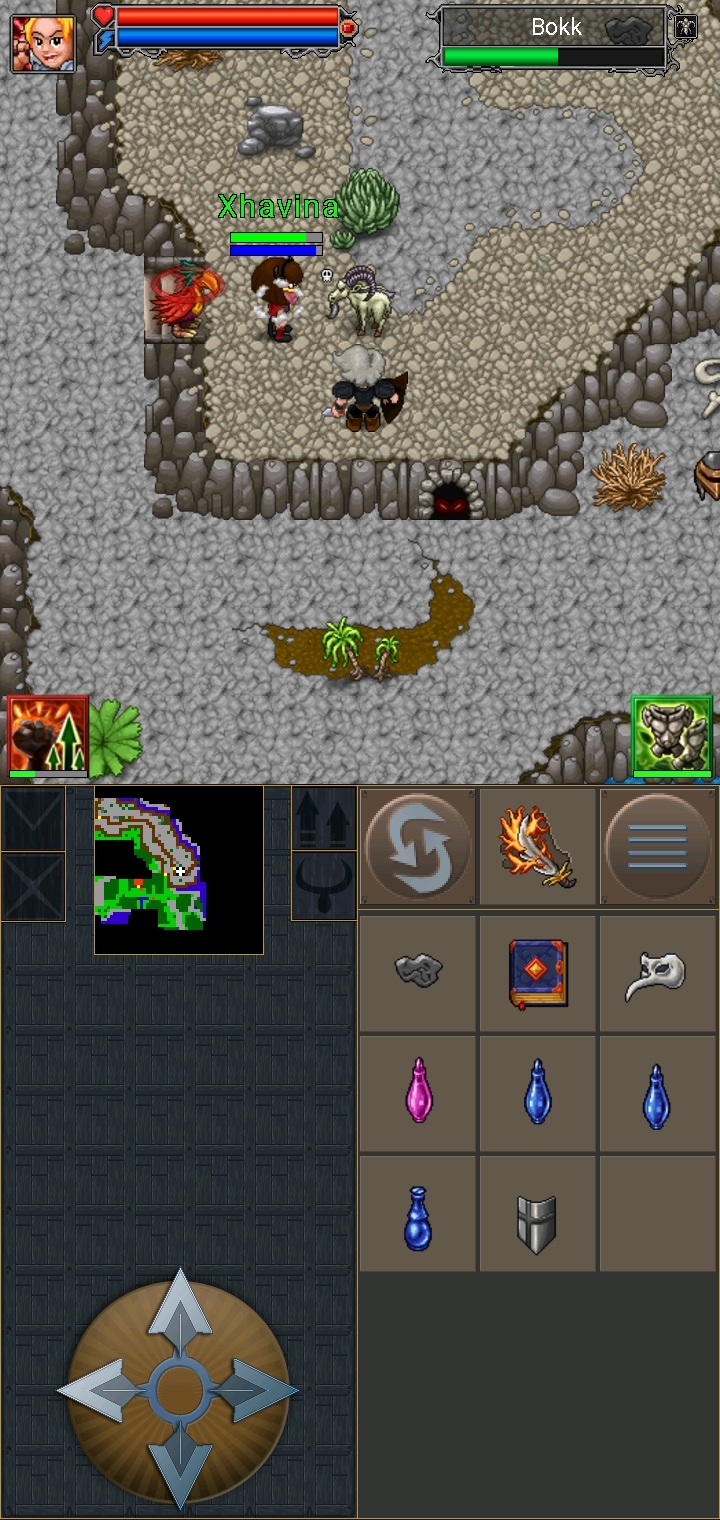Screen dimensions: 720x1520
Task: Tap the double up-arrows button
Action: tap(324, 818)
